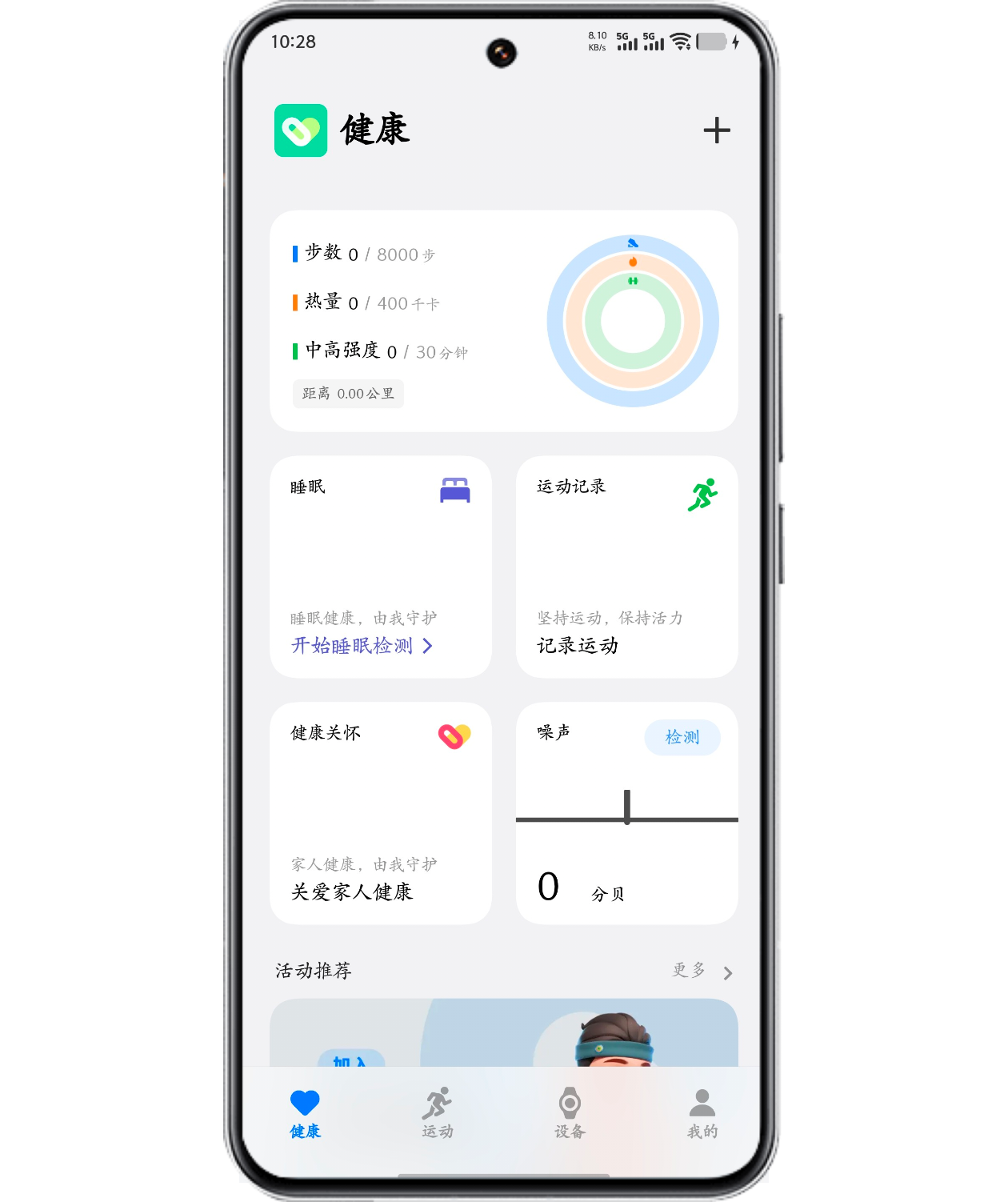Open the steps and calories activity card

point(503,321)
